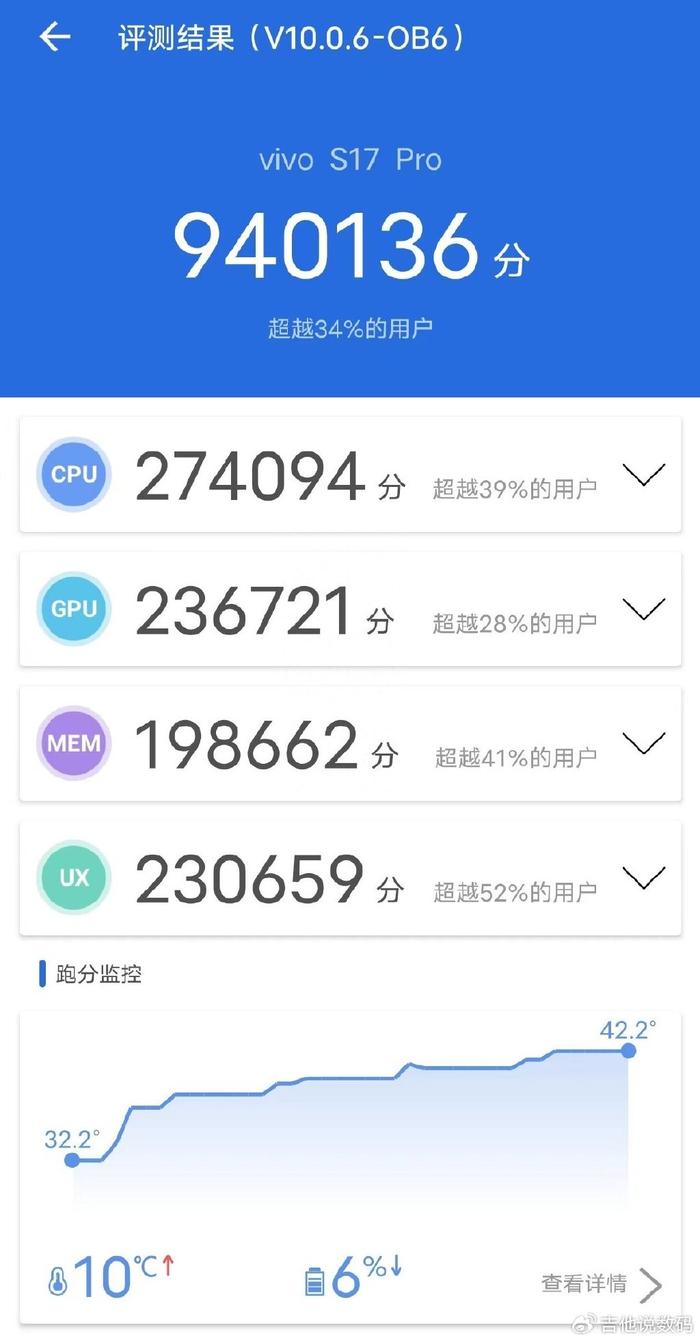
Task: Open 查看详情 for monitoring details
Action: click(x=602, y=1283)
